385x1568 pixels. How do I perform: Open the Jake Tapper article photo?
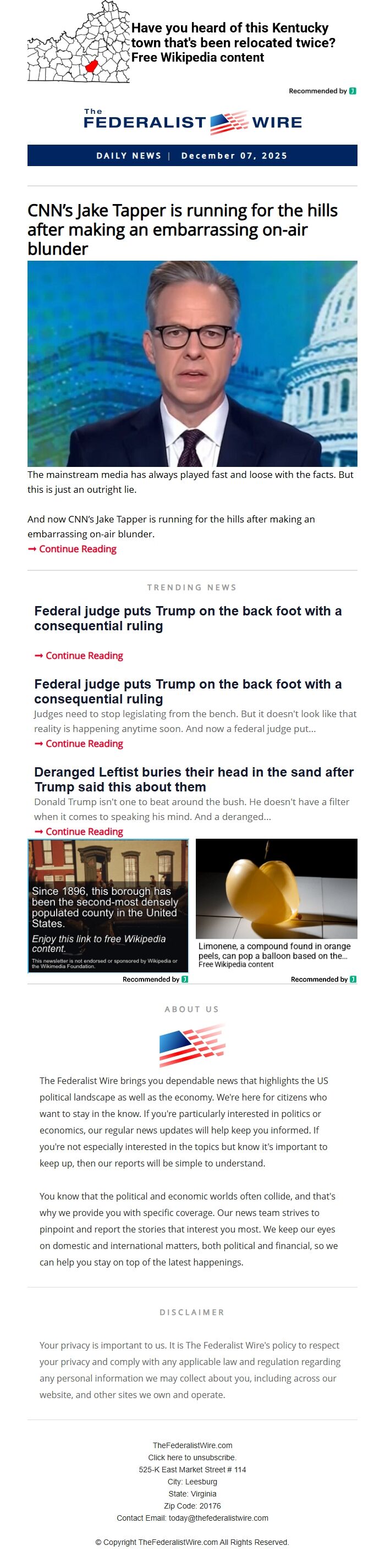[x=192, y=364]
